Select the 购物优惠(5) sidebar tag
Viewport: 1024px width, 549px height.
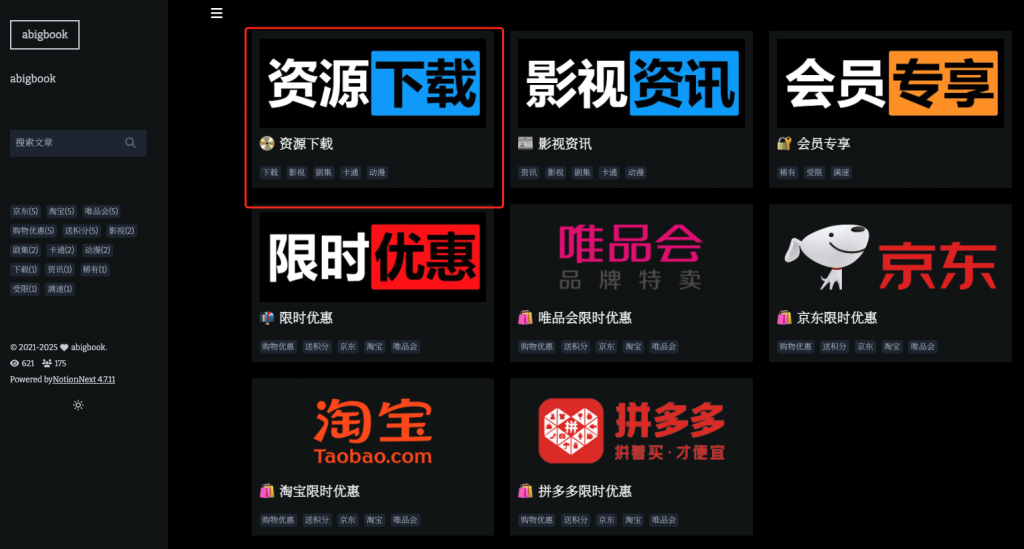(x=33, y=231)
